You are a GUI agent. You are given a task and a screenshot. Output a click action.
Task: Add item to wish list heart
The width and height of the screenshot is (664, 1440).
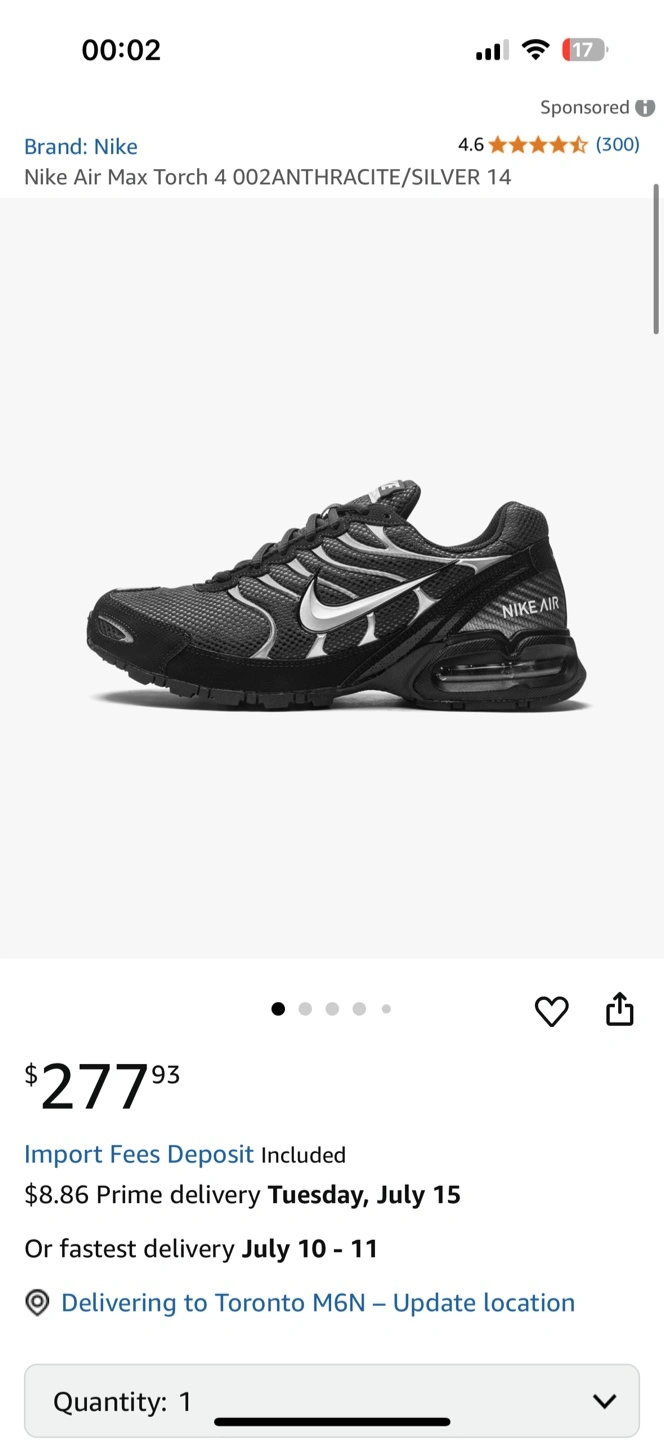pos(551,1011)
